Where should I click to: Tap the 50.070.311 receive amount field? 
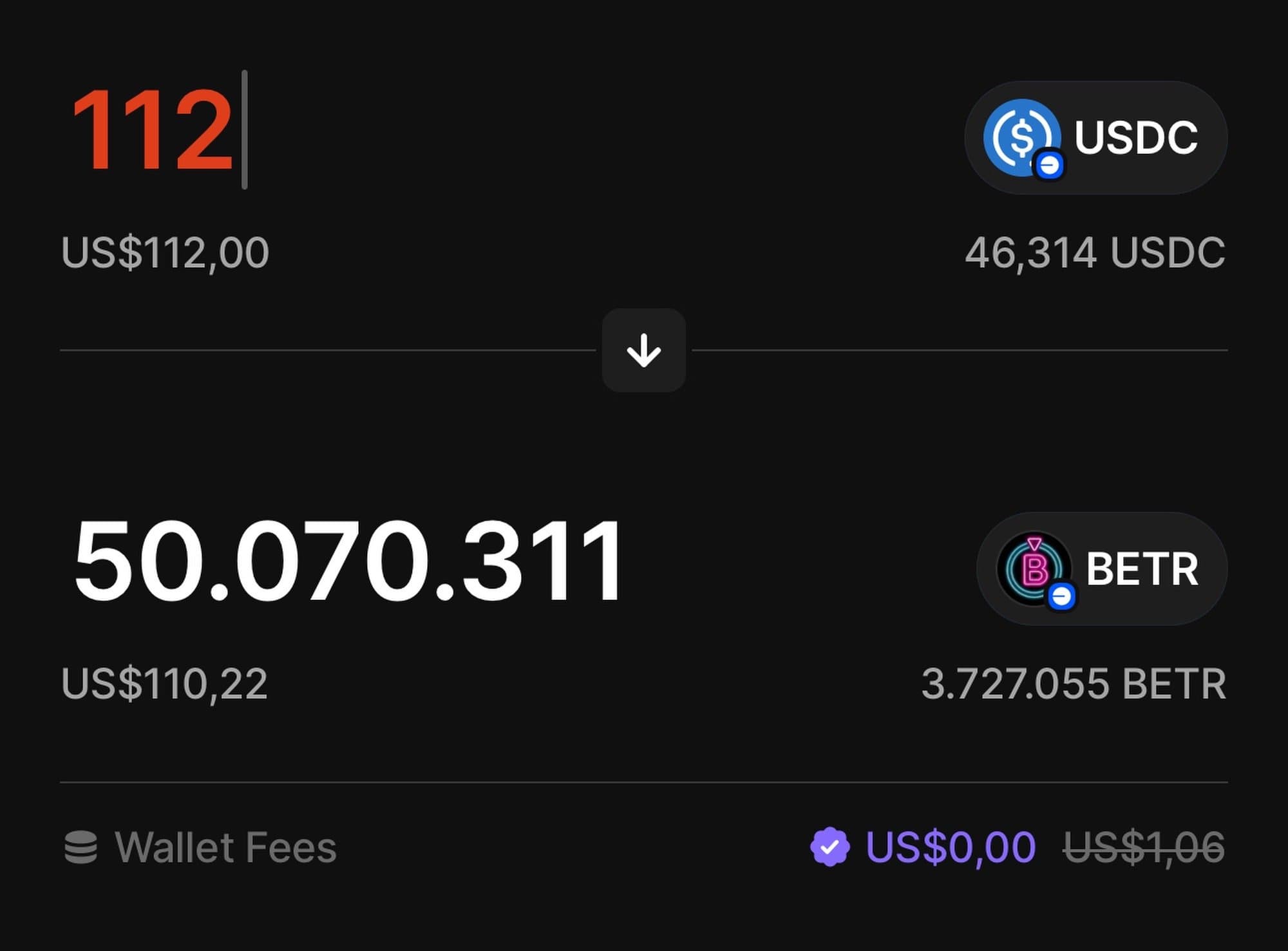coord(348,561)
